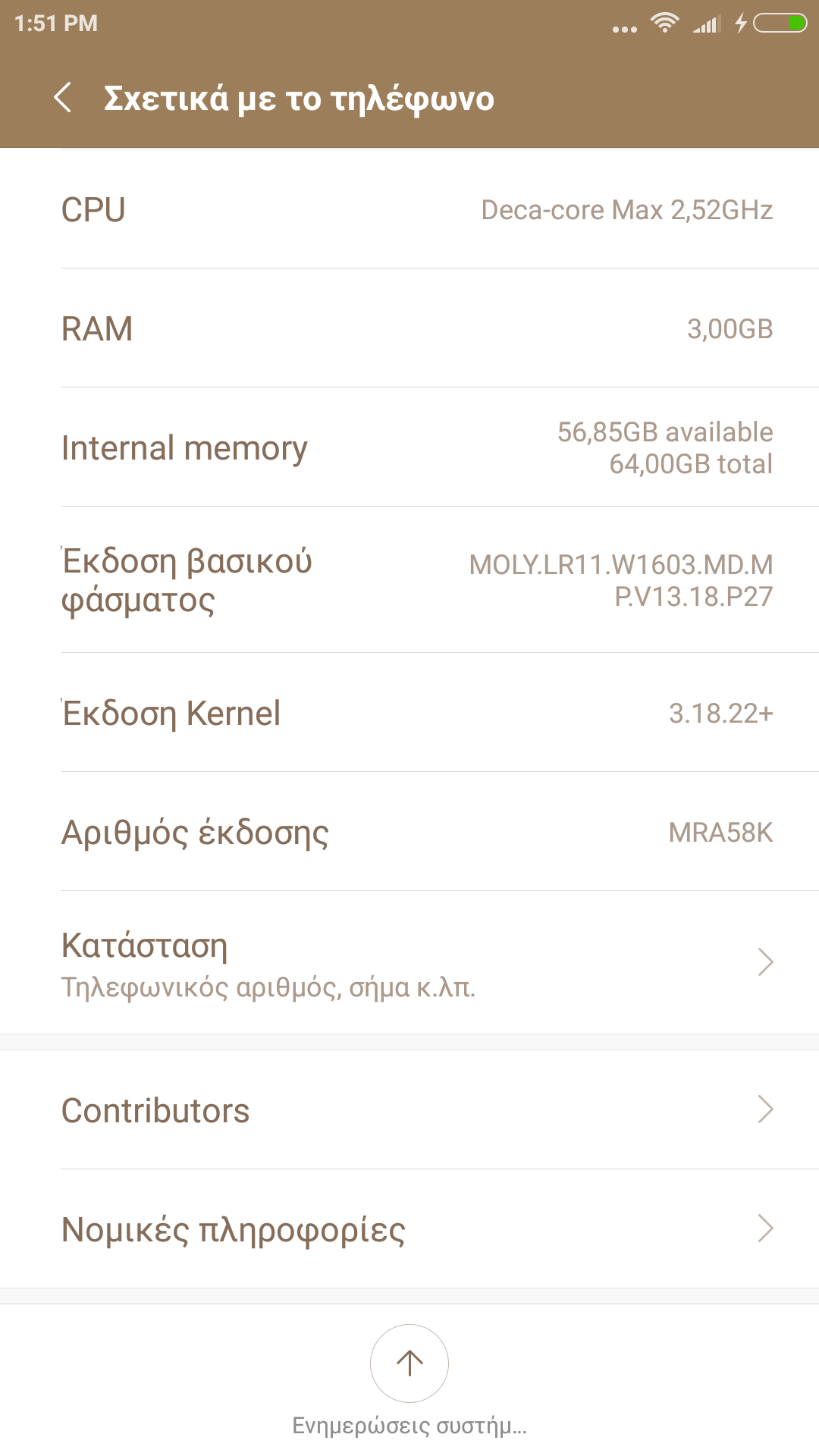Tap the CPU row
The height and width of the screenshot is (1456, 819).
[x=409, y=209]
